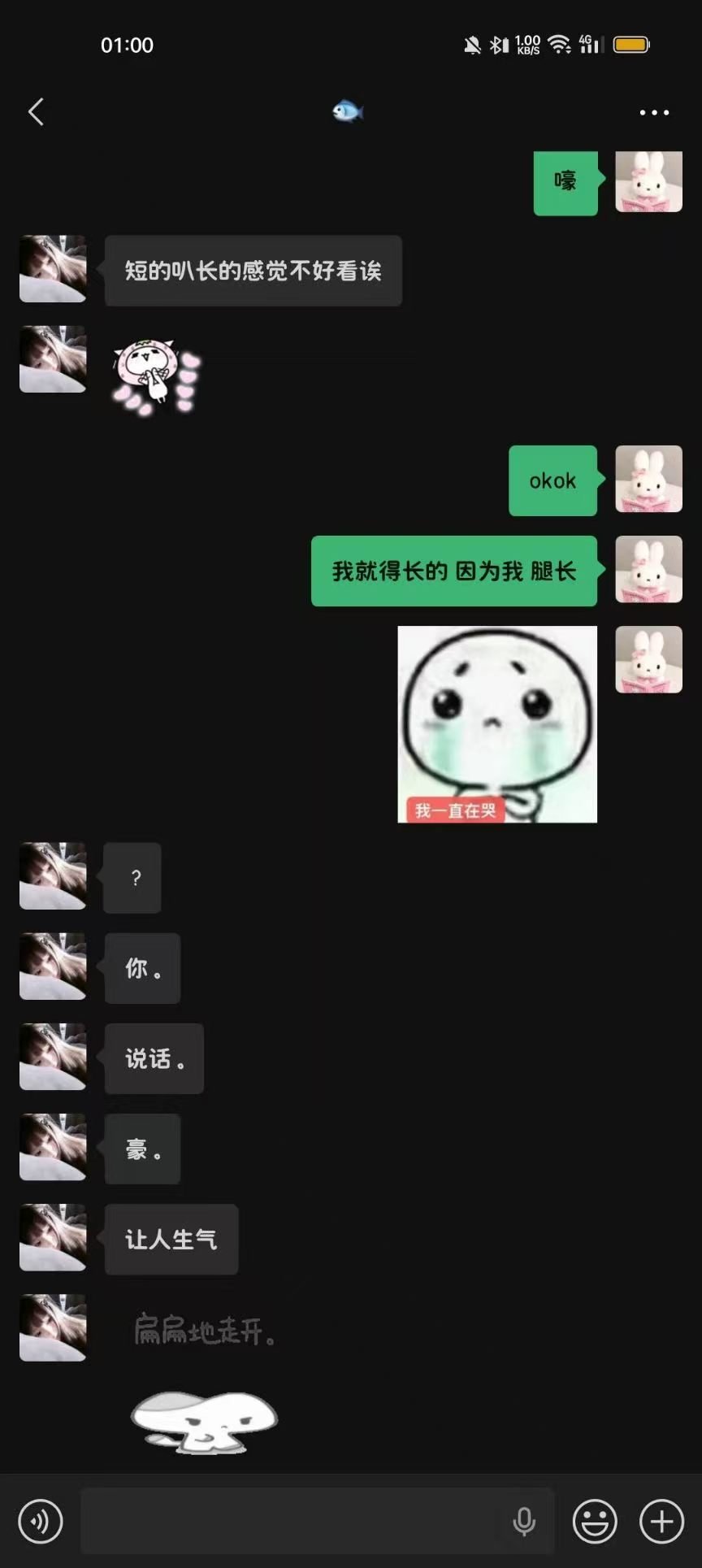Viewport: 702px width, 1568px height.
Task: Open the bunny avatar beside okok message
Action: click(x=648, y=479)
